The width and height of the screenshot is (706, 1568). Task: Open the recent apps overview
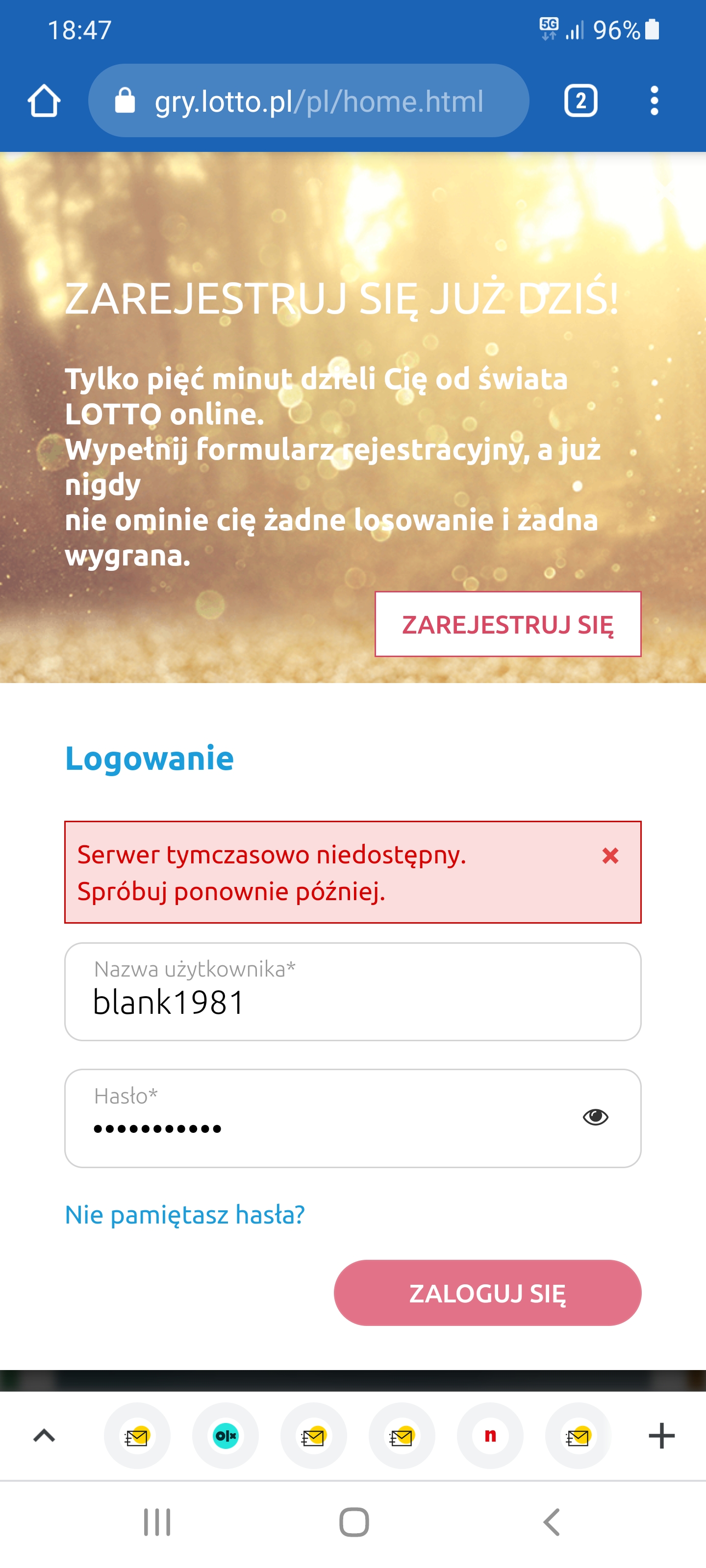pyautogui.click(x=156, y=1522)
